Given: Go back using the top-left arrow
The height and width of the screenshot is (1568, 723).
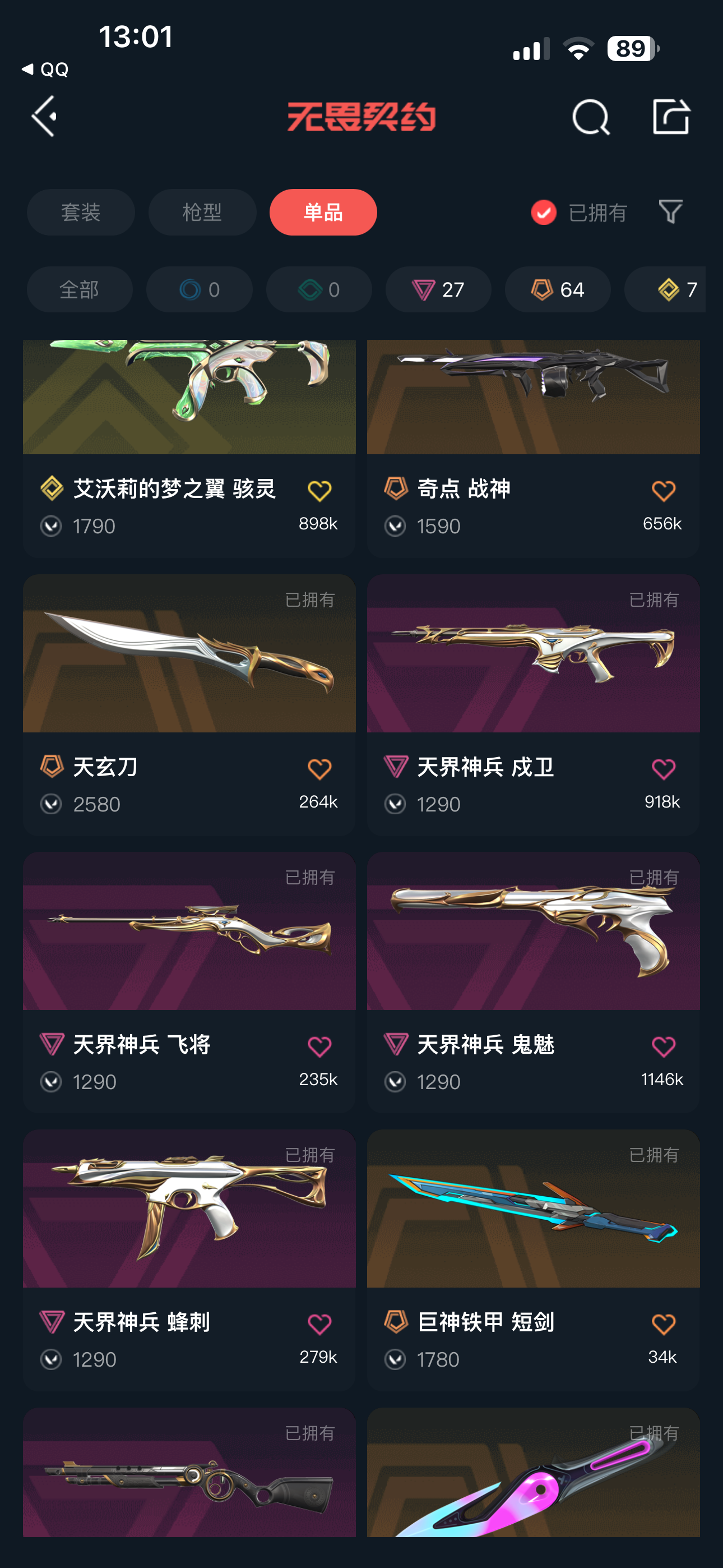Looking at the screenshot, I should tap(44, 116).
